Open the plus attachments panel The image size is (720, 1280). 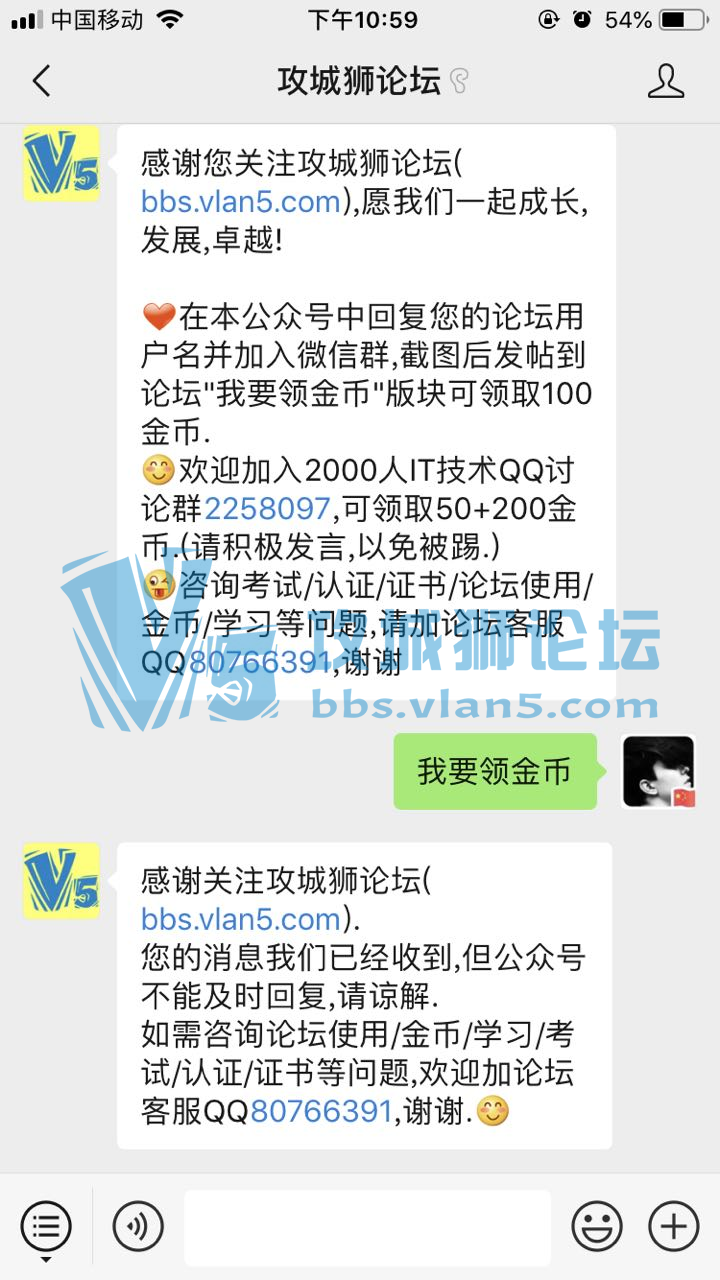[674, 1225]
